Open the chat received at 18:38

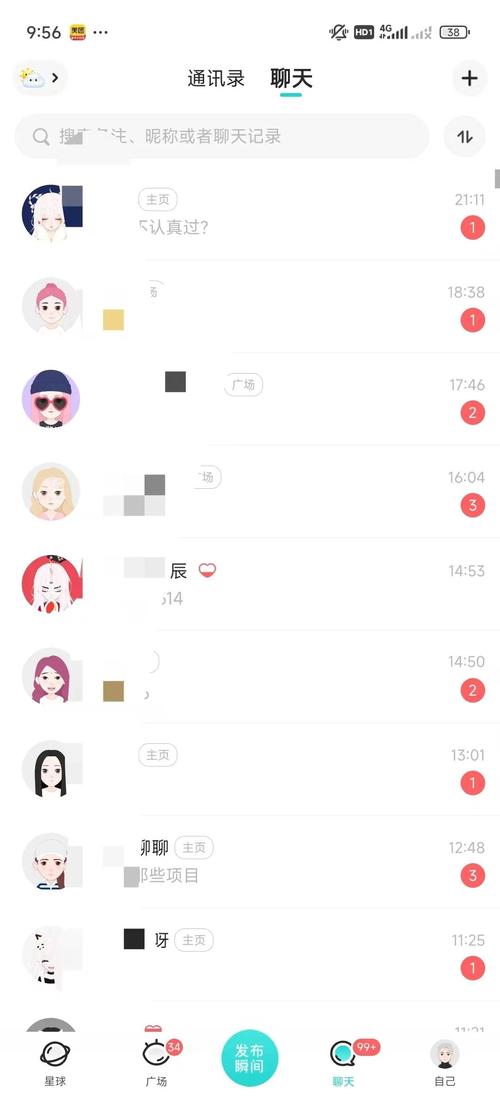(250, 306)
